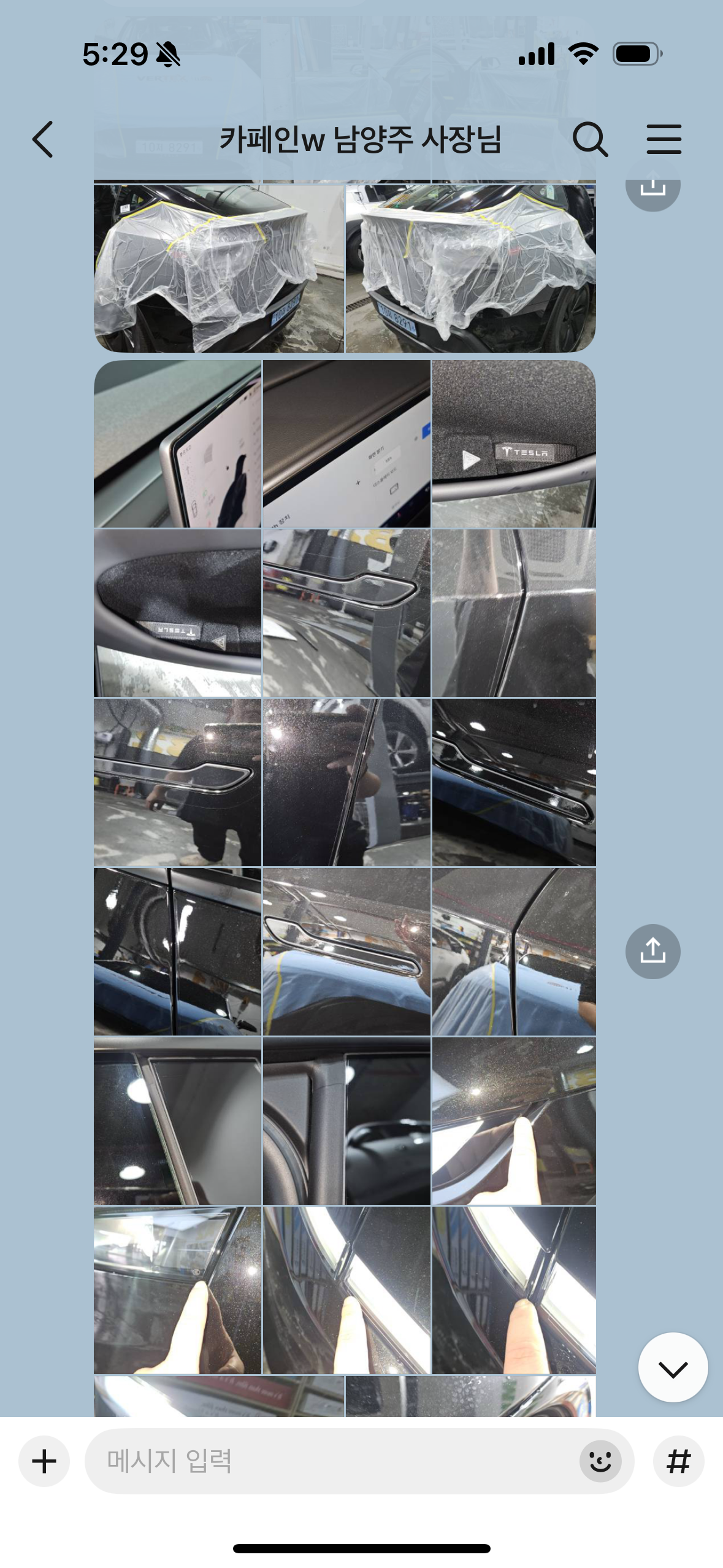This screenshot has height=1568, width=723.
Task: Search within this chat
Action: click(590, 139)
